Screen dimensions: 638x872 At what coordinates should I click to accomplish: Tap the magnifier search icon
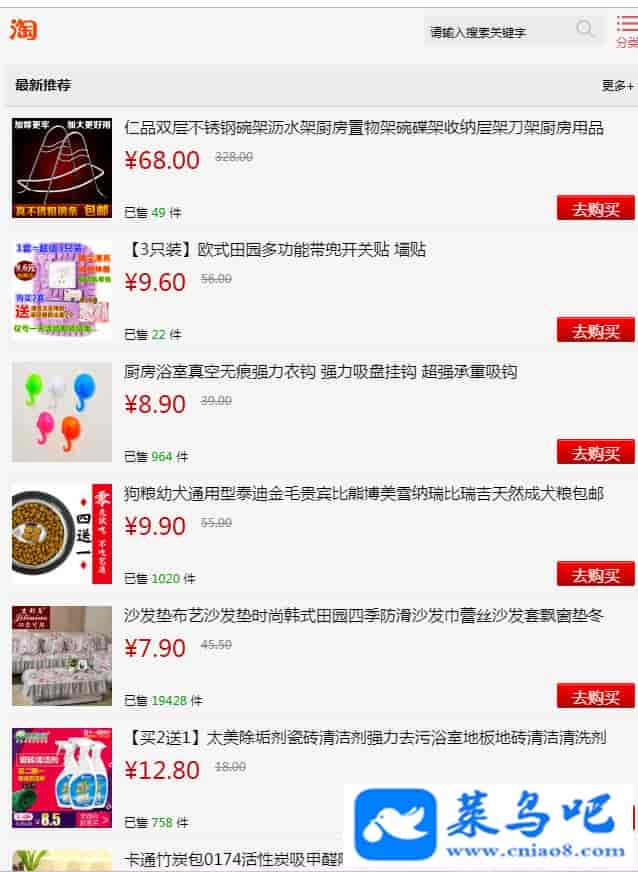pyautogui.click(x=586, y=30)
